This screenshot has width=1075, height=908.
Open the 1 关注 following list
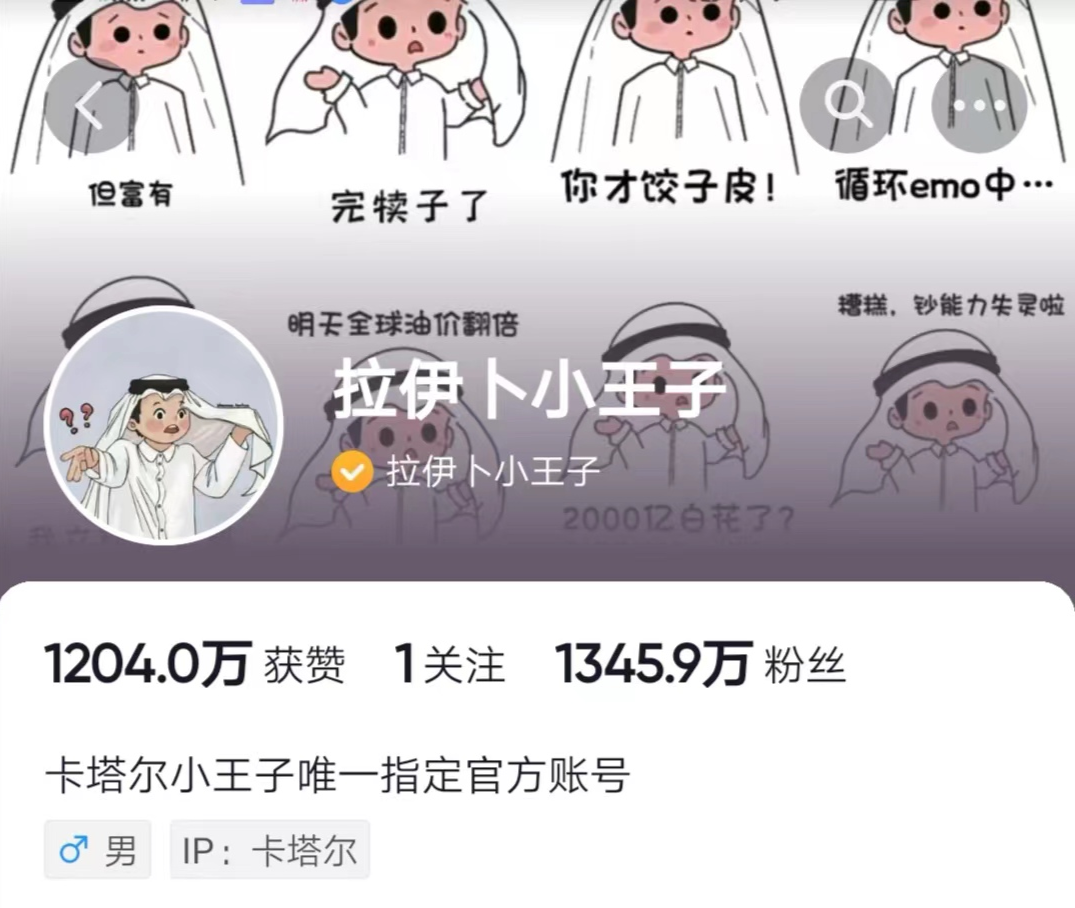pyautogui.click(x=450, y=665)
